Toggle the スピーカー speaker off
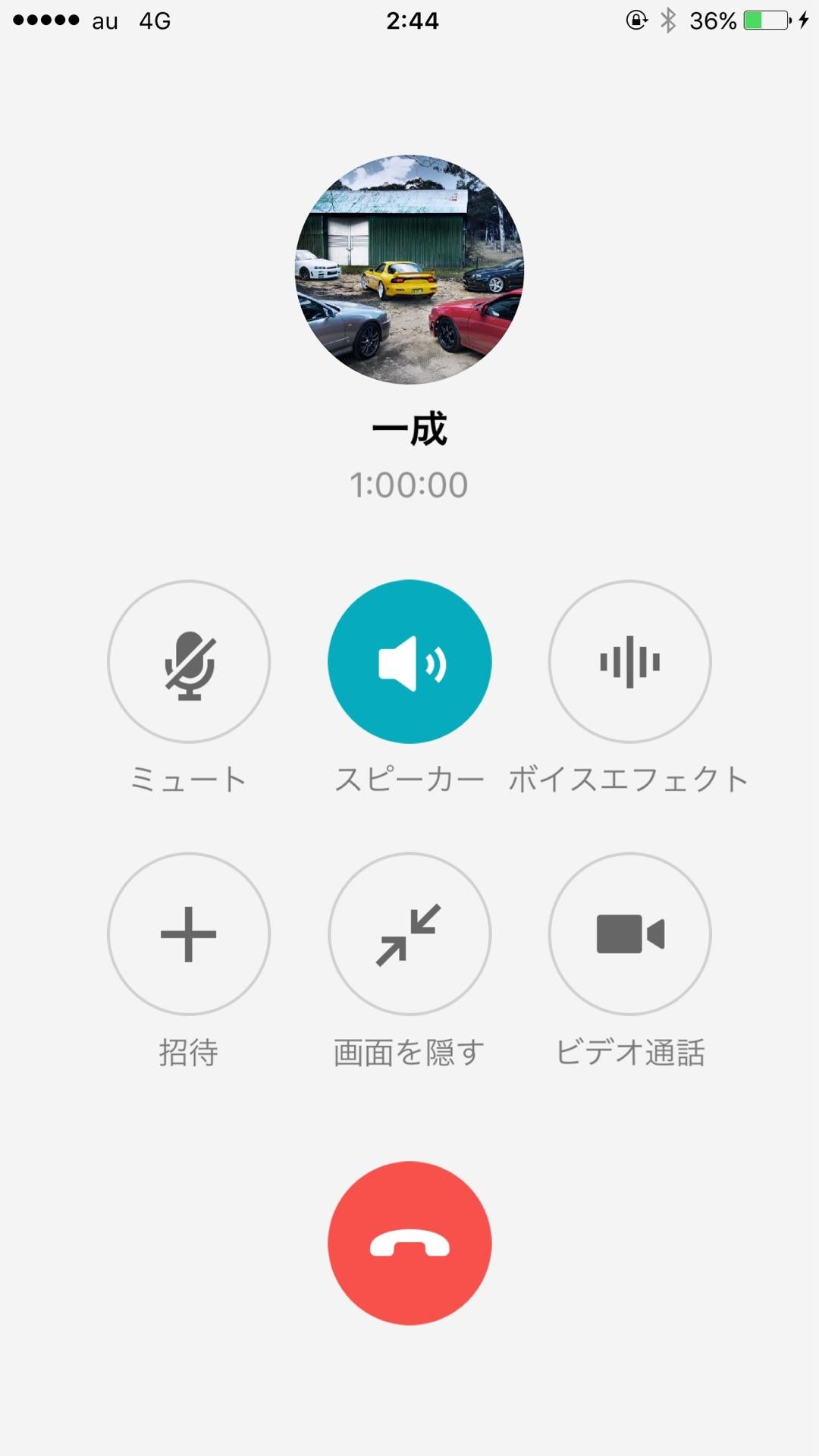The height and width of the screenshot is (1456, 819). pyautogui.click(x=409, y=661)
